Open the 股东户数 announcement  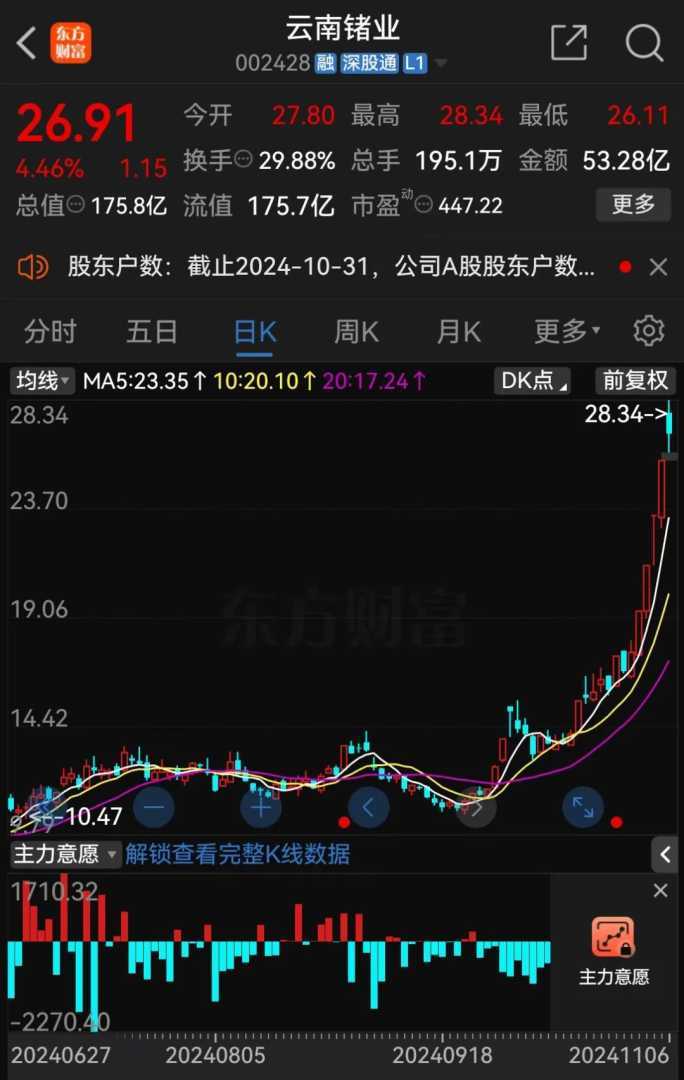[330, 267]
